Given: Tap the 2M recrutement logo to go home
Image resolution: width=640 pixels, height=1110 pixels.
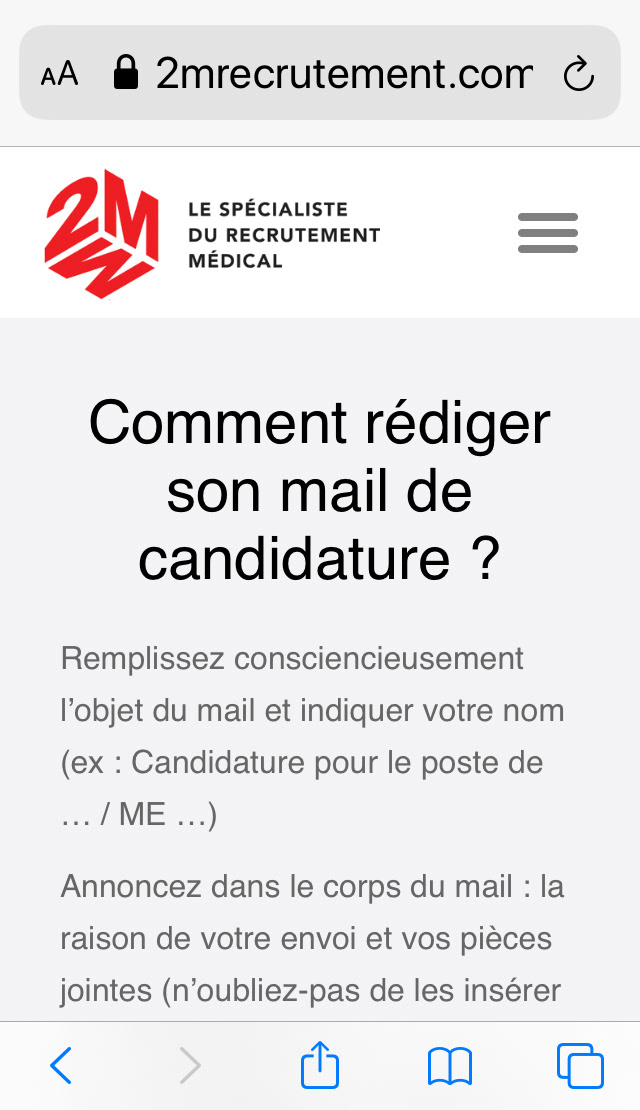Looking at the screenshot, I should tap(102, 233).
